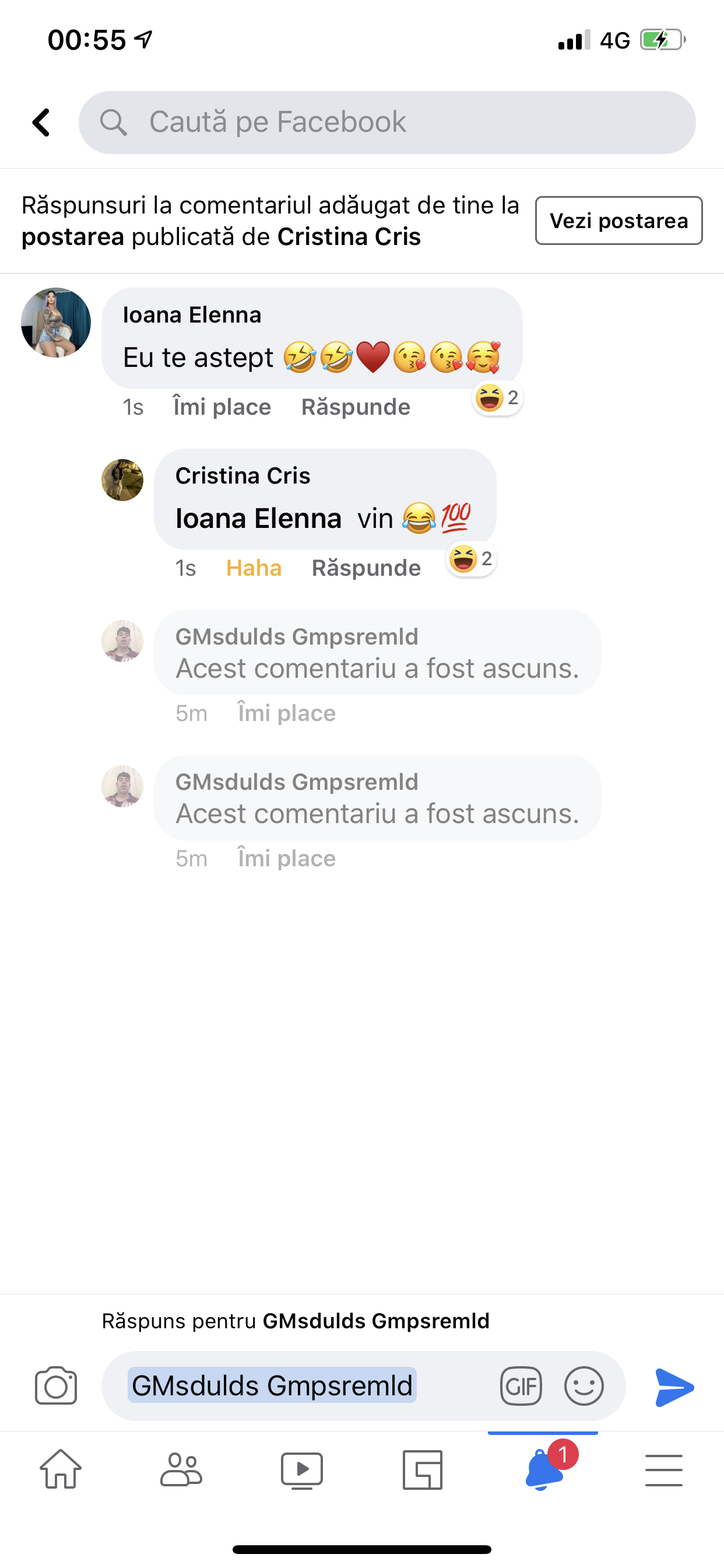
Task: View reactions on Ioana Elenna's comment
Action: 498,398
